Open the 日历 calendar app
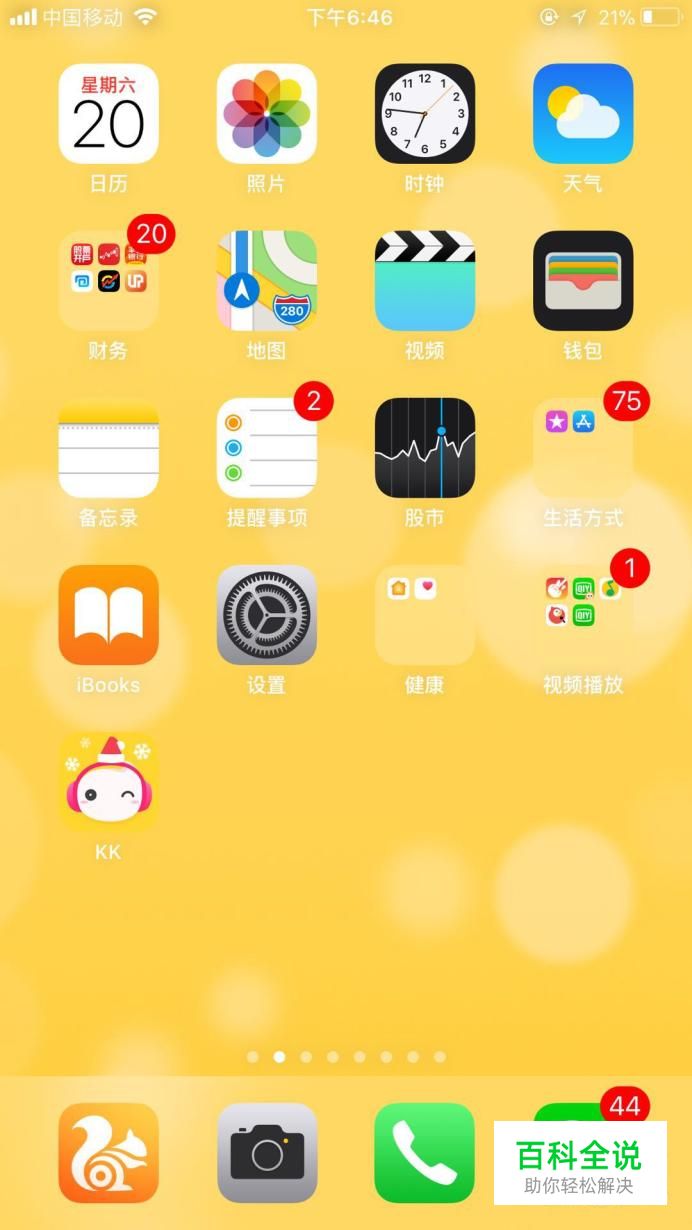The height and width of the screenshot is (1230, 692). [108, 114]
